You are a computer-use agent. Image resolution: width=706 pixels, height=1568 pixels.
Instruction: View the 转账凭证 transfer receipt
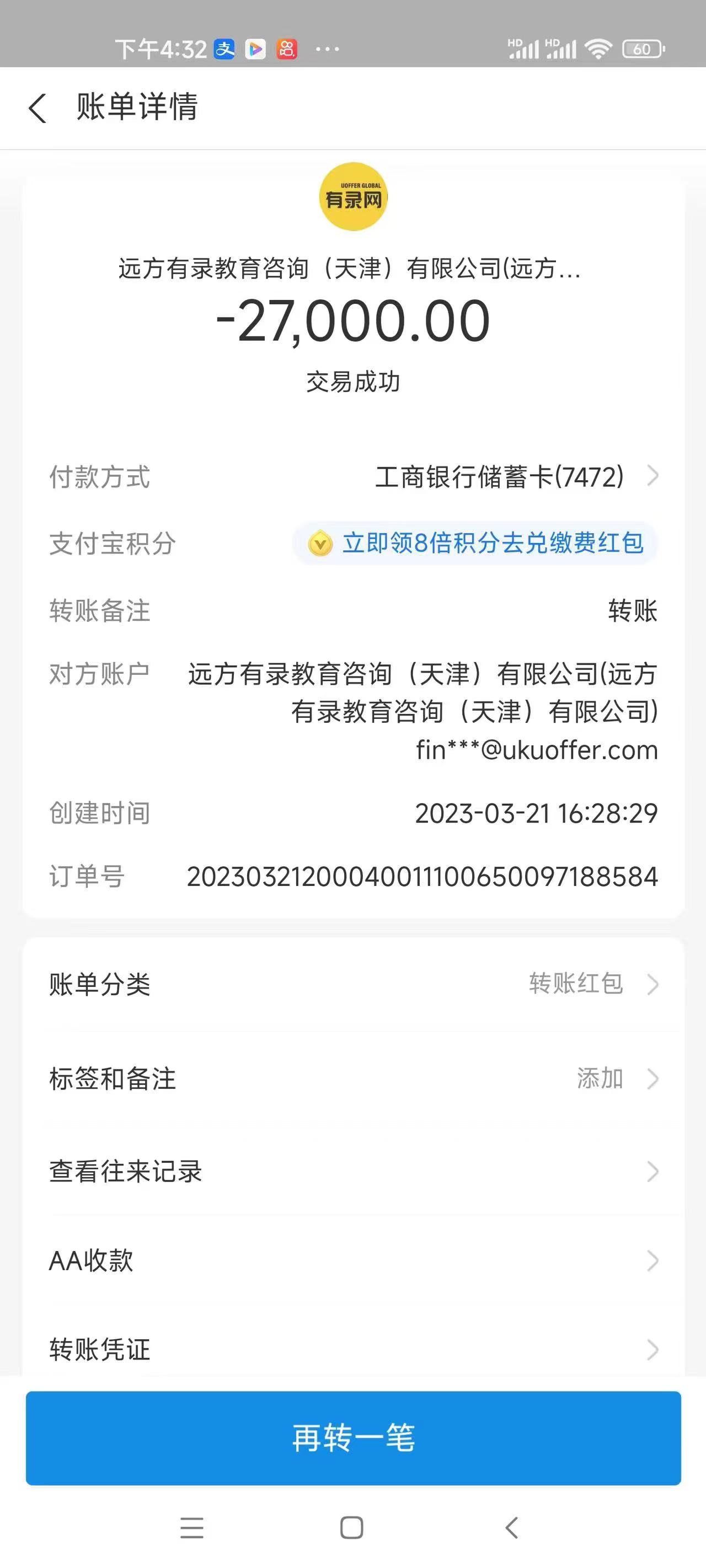pos(354,1350)
